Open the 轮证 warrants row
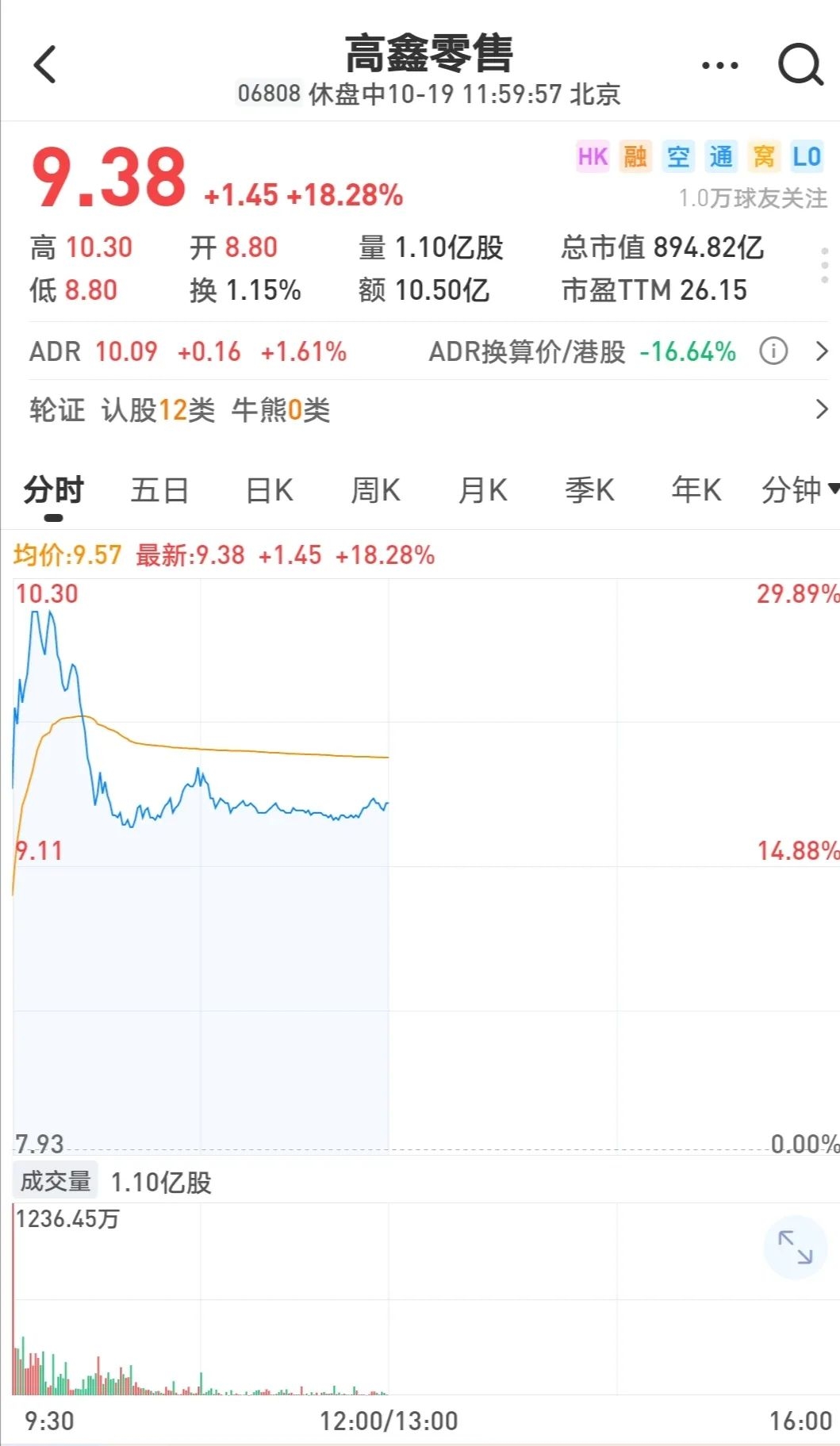 [822, 409]
